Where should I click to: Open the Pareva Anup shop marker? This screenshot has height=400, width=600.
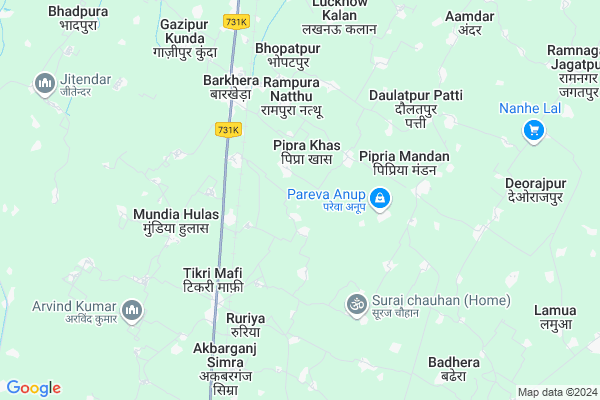click(x=380, y=201)
